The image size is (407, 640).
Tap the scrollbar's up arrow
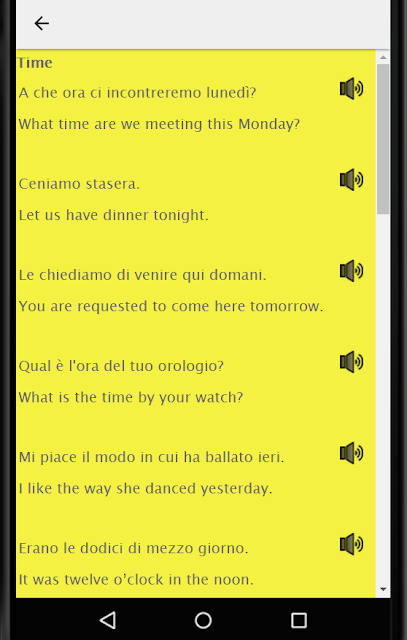pyautogui.click(x=383, y=58)
